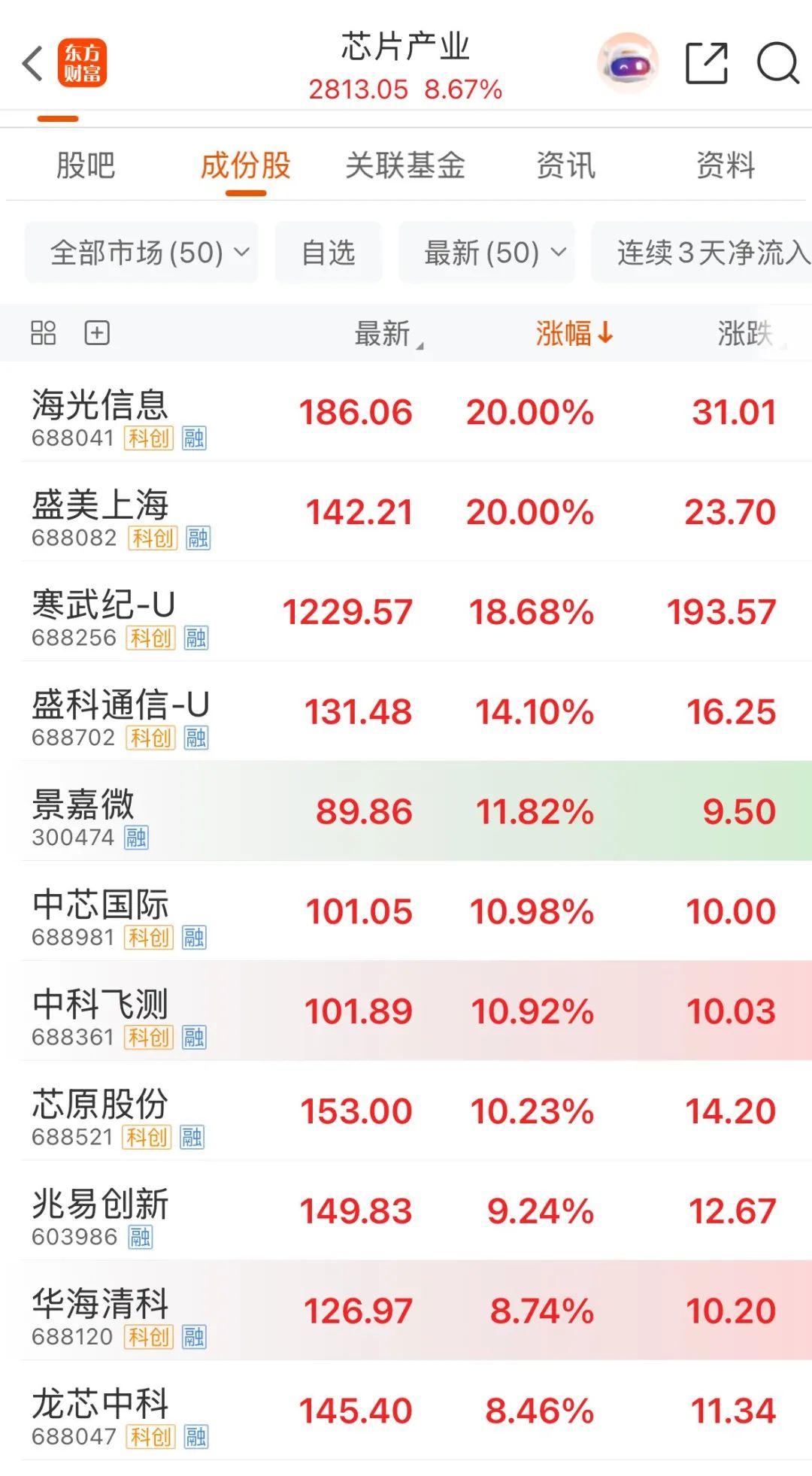Select the 自选 filter chip
The image size is (812, 1476).
pyautogui.click(x=329, y=253)
